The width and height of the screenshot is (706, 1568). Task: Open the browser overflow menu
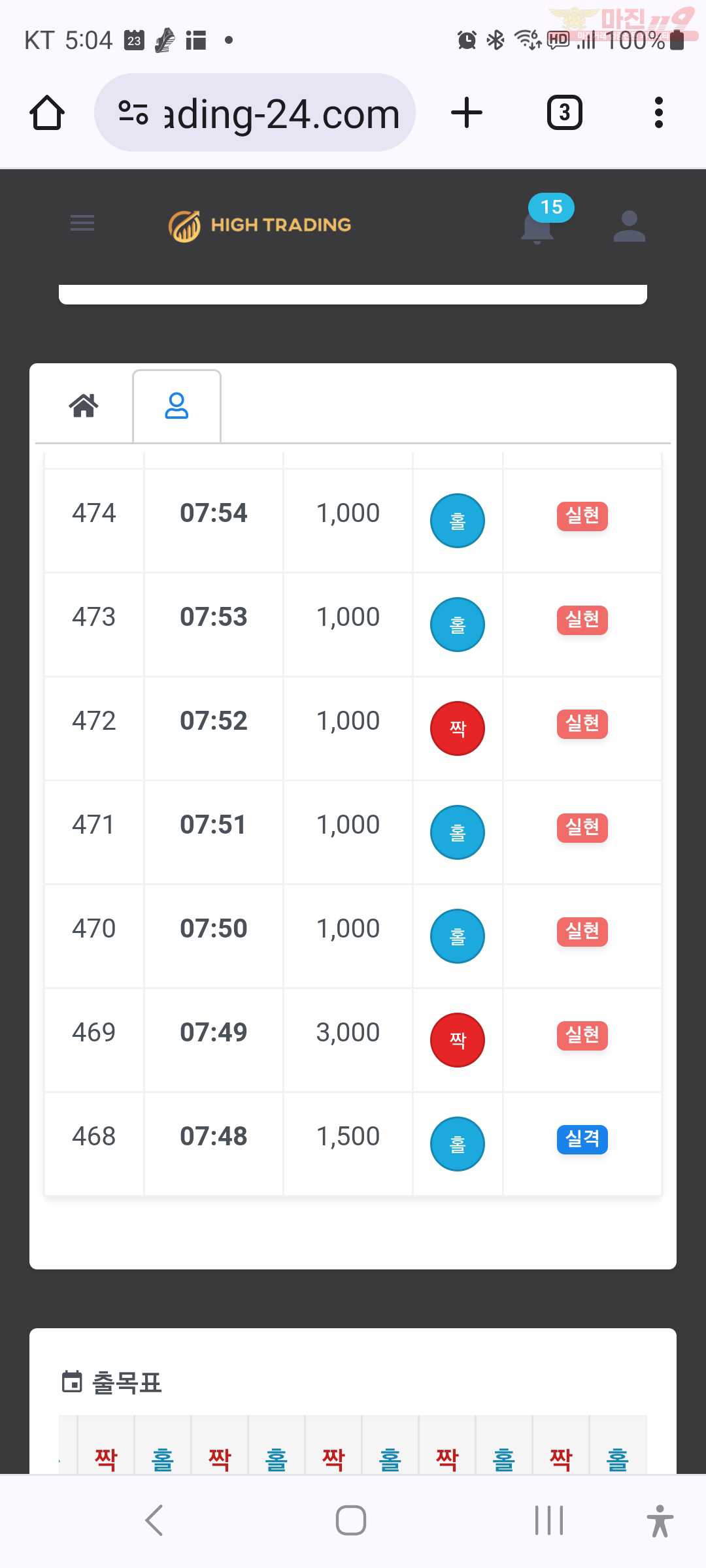(x=658, y=112)
